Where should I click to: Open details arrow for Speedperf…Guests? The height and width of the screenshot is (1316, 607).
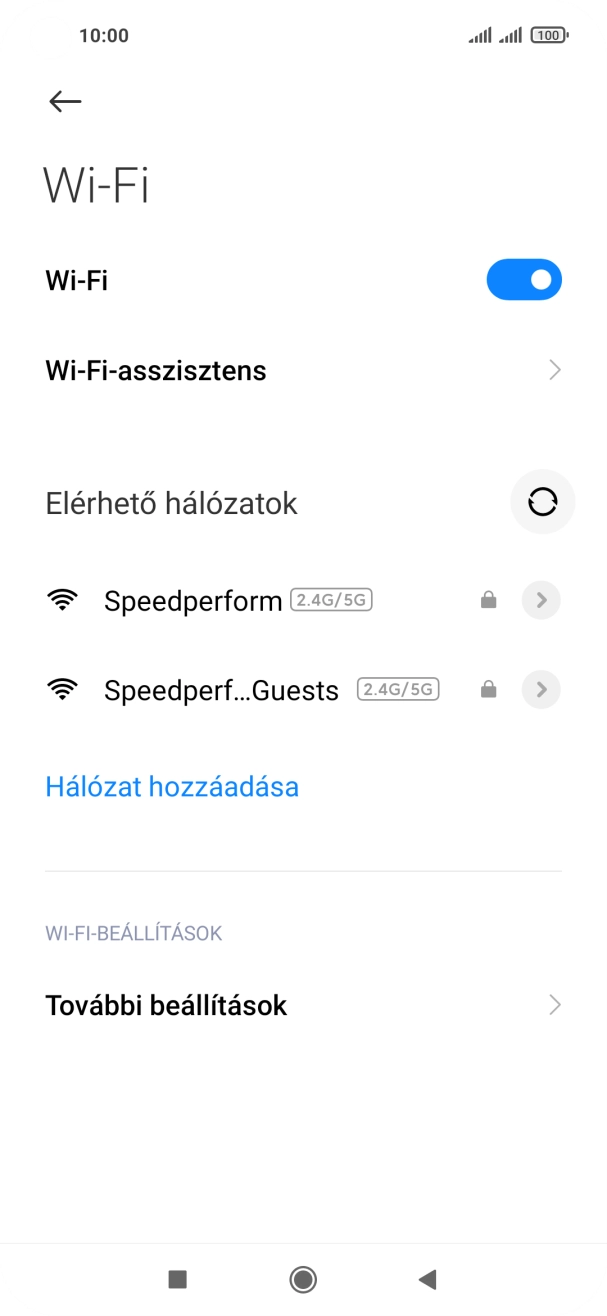pos(541,689)
